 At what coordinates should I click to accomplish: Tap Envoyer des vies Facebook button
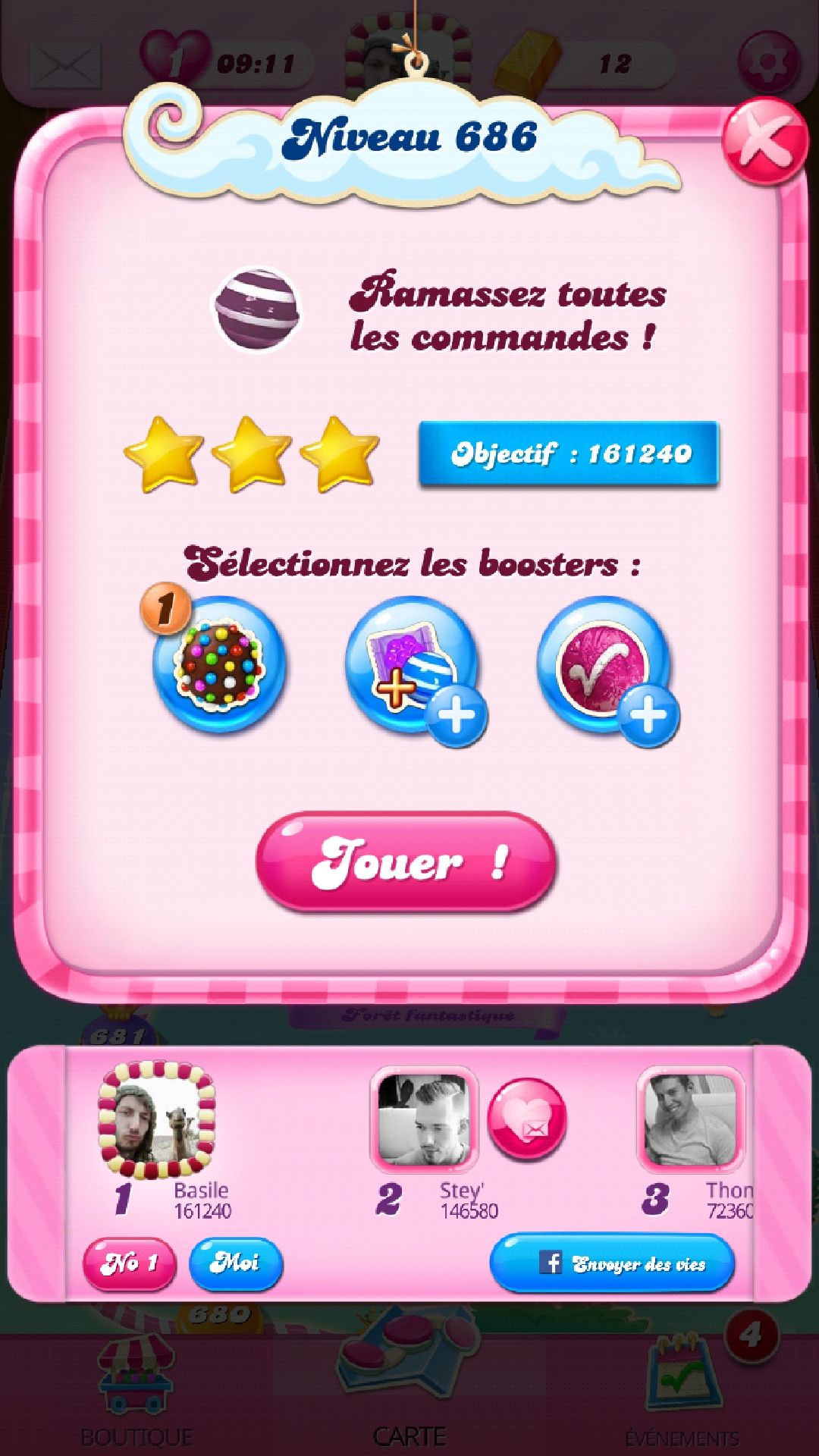tap(612, 1263)
